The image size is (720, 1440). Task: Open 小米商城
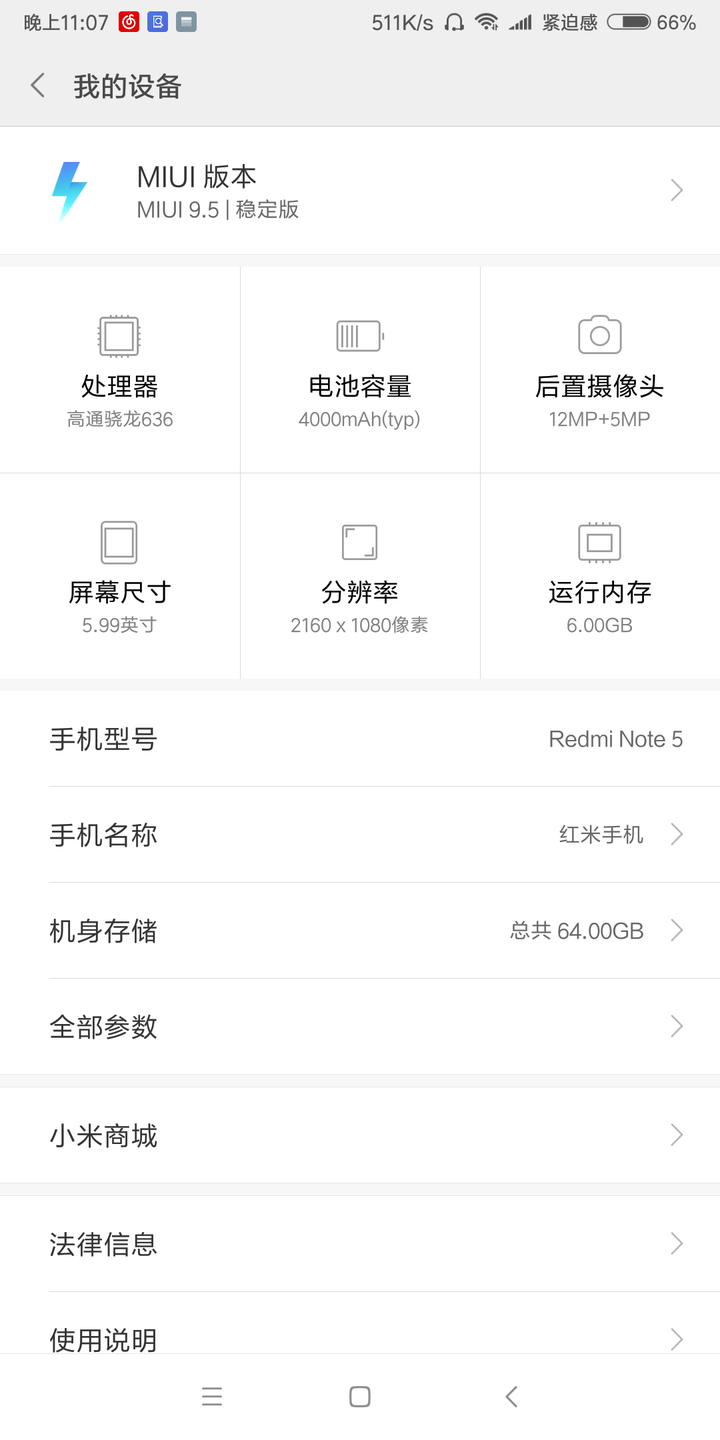pos(360,1135)
